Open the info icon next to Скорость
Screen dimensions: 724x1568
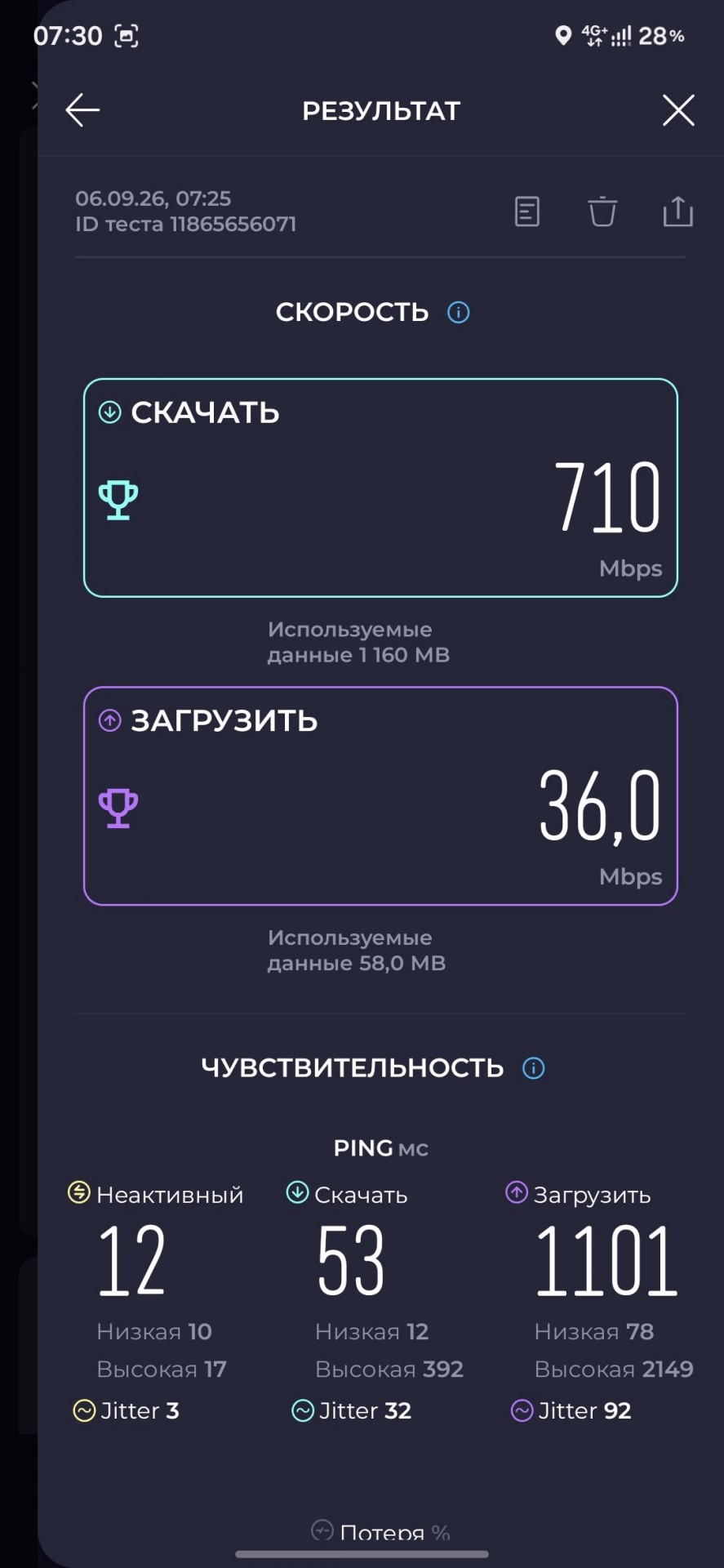point(459,312)
